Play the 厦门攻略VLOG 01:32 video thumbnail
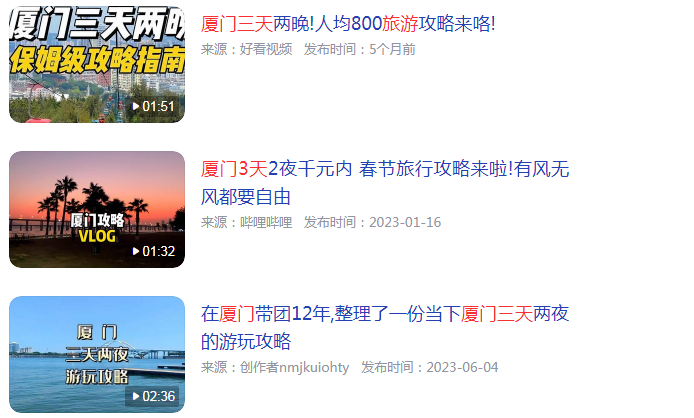 (97, 210)
